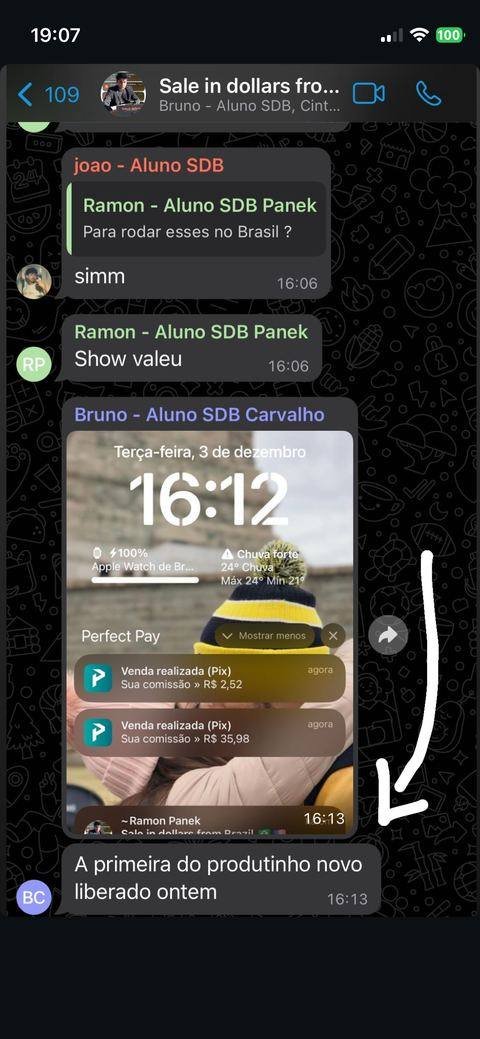Jump to Ramon's quoted message in joao's reply

[197, 219]
